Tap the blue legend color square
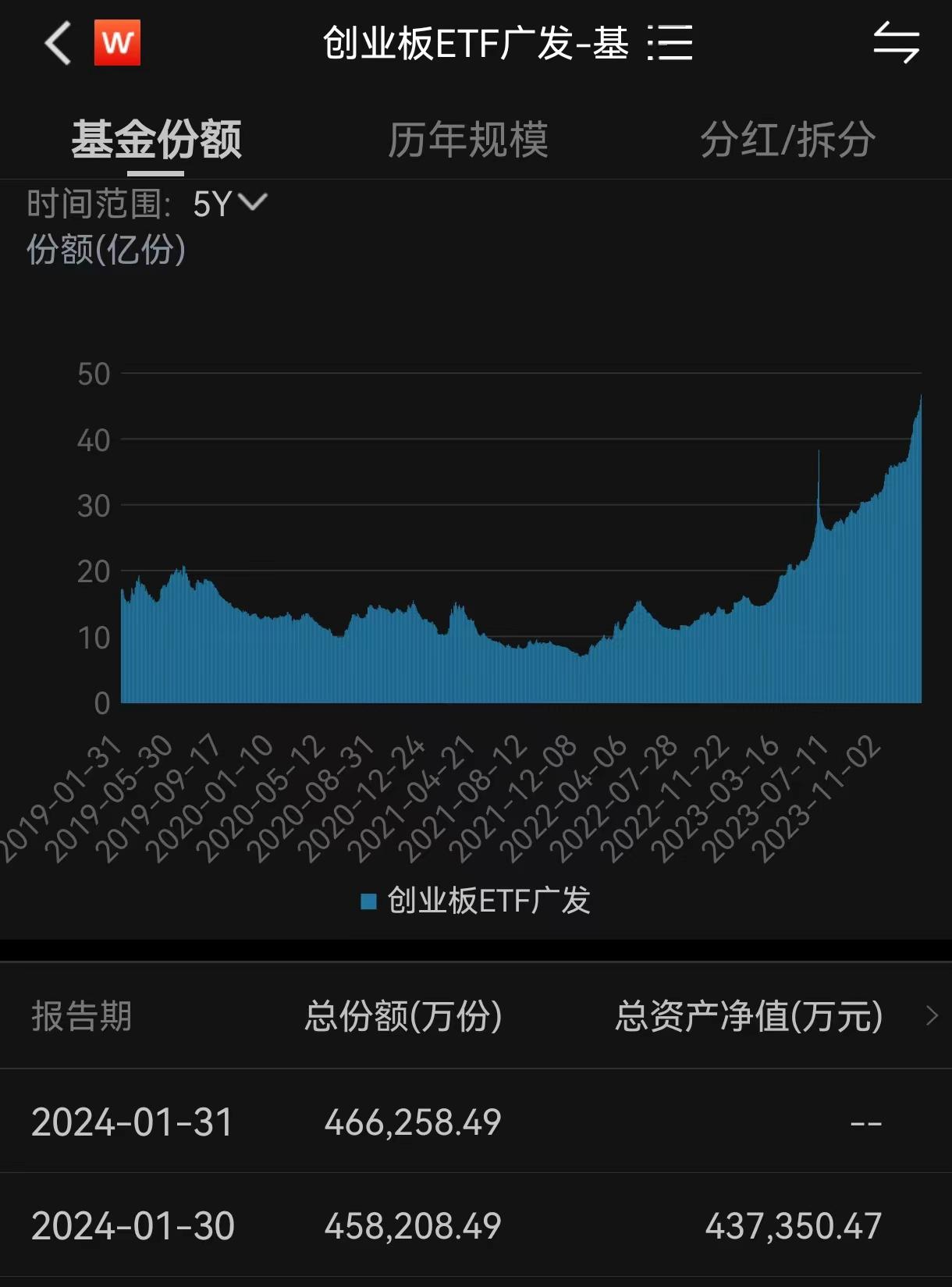This screenshot has width=952, height=1287. pos(367,901)
